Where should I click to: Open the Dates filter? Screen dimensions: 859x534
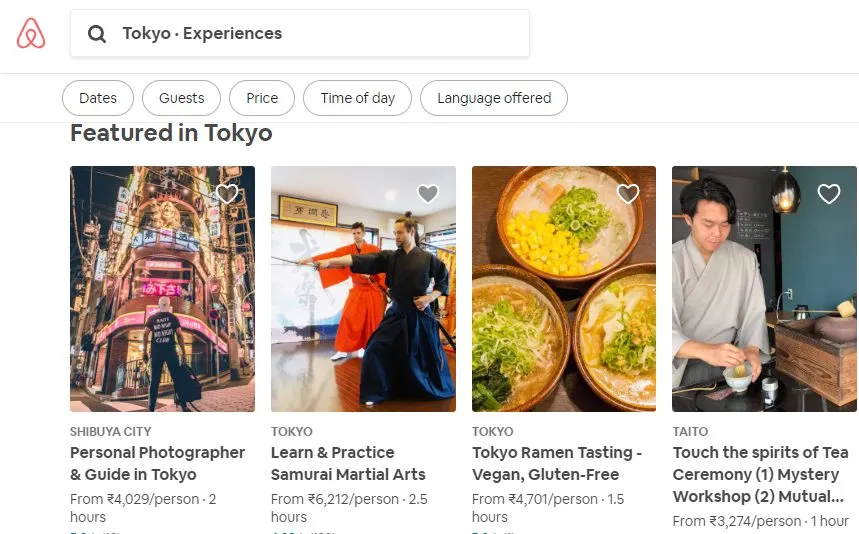[x=98, y=98]
